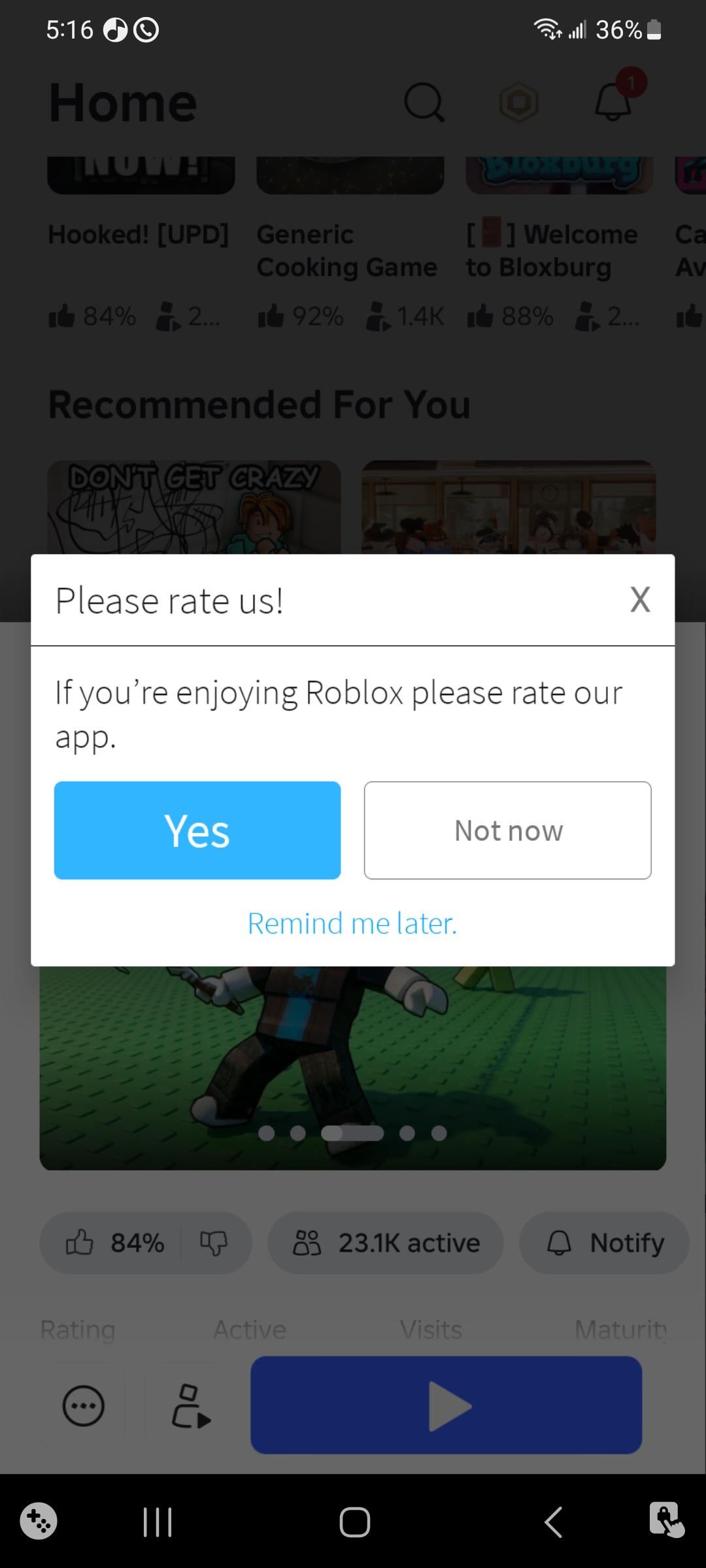Start the game with the play button

click(x=446, y=1405)
